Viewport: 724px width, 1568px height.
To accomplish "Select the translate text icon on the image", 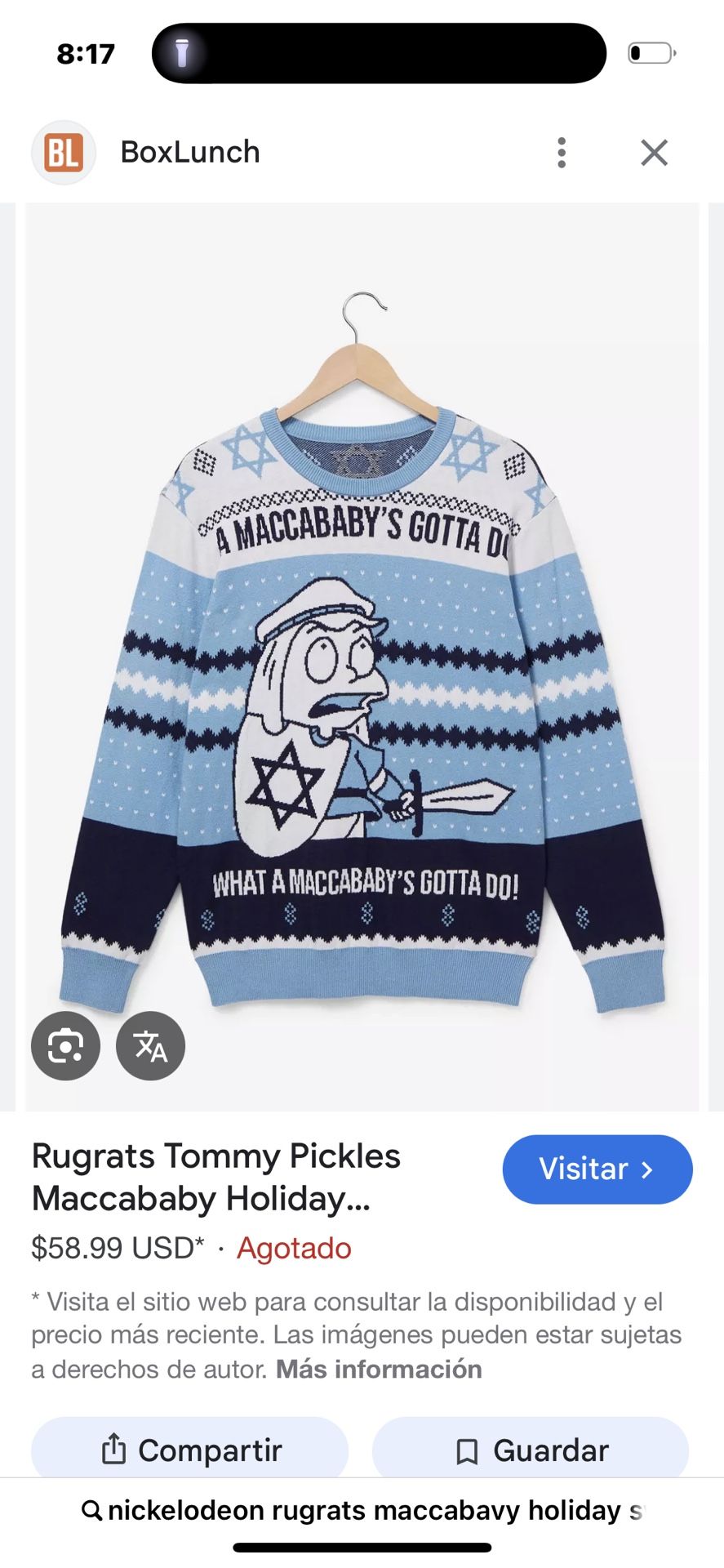I will coord(150,1045).
